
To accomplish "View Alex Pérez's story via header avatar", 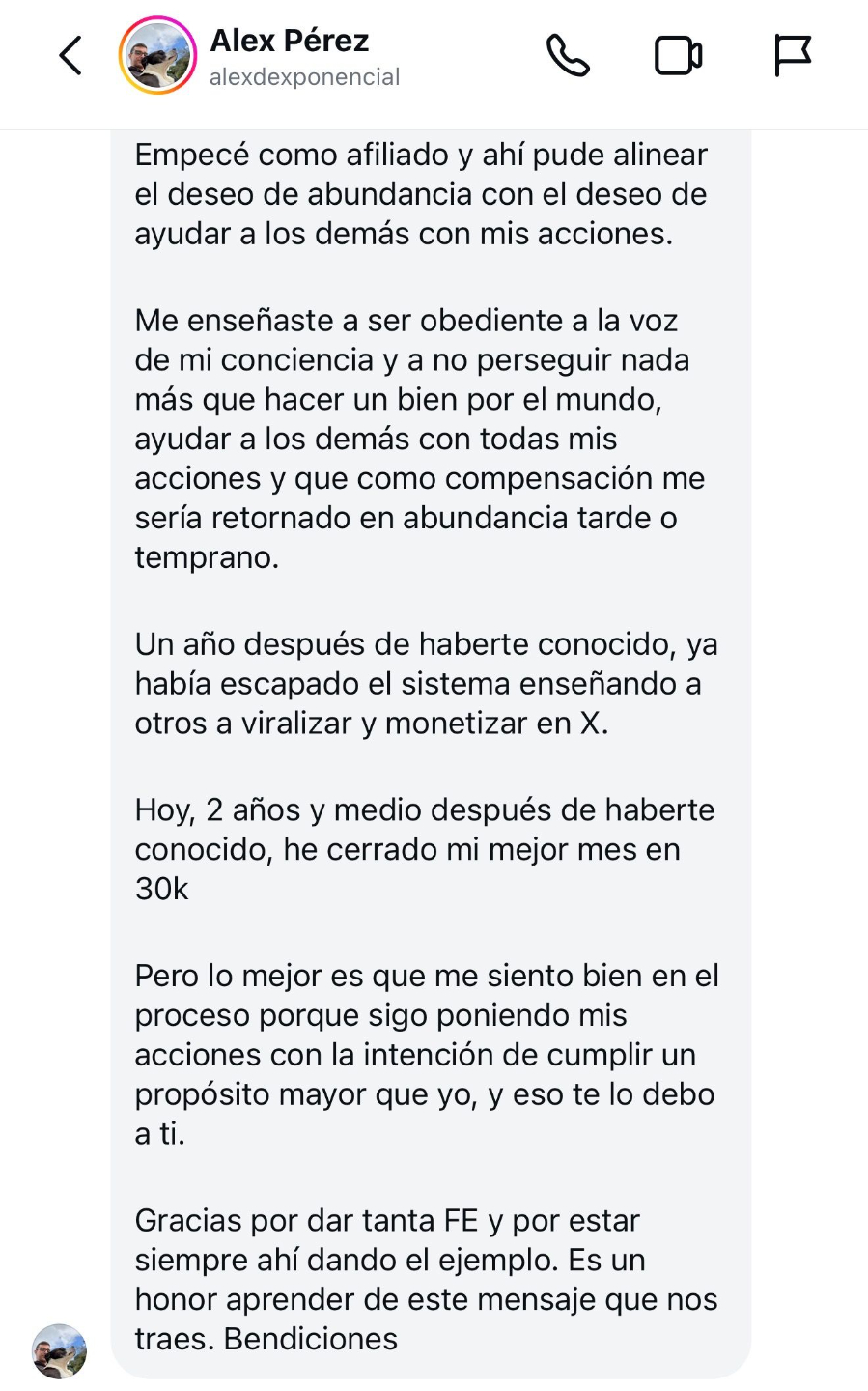I will pyautogui.click(x=157, y=56).
